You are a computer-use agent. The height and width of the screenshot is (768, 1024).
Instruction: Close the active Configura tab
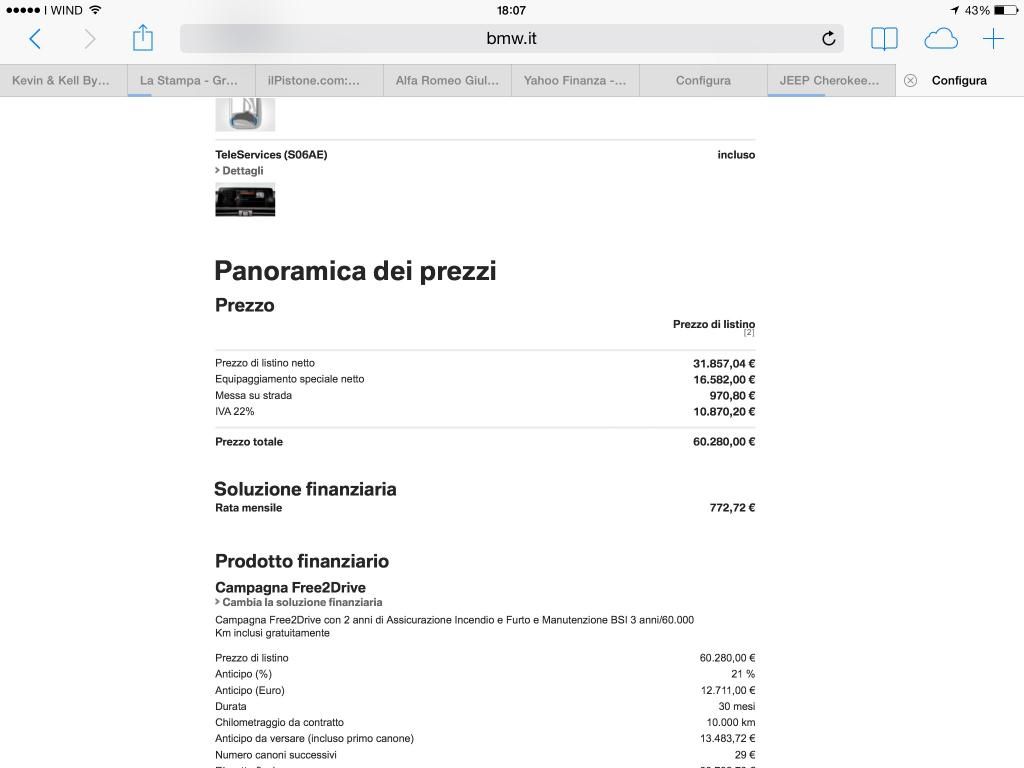coord(910,81)
